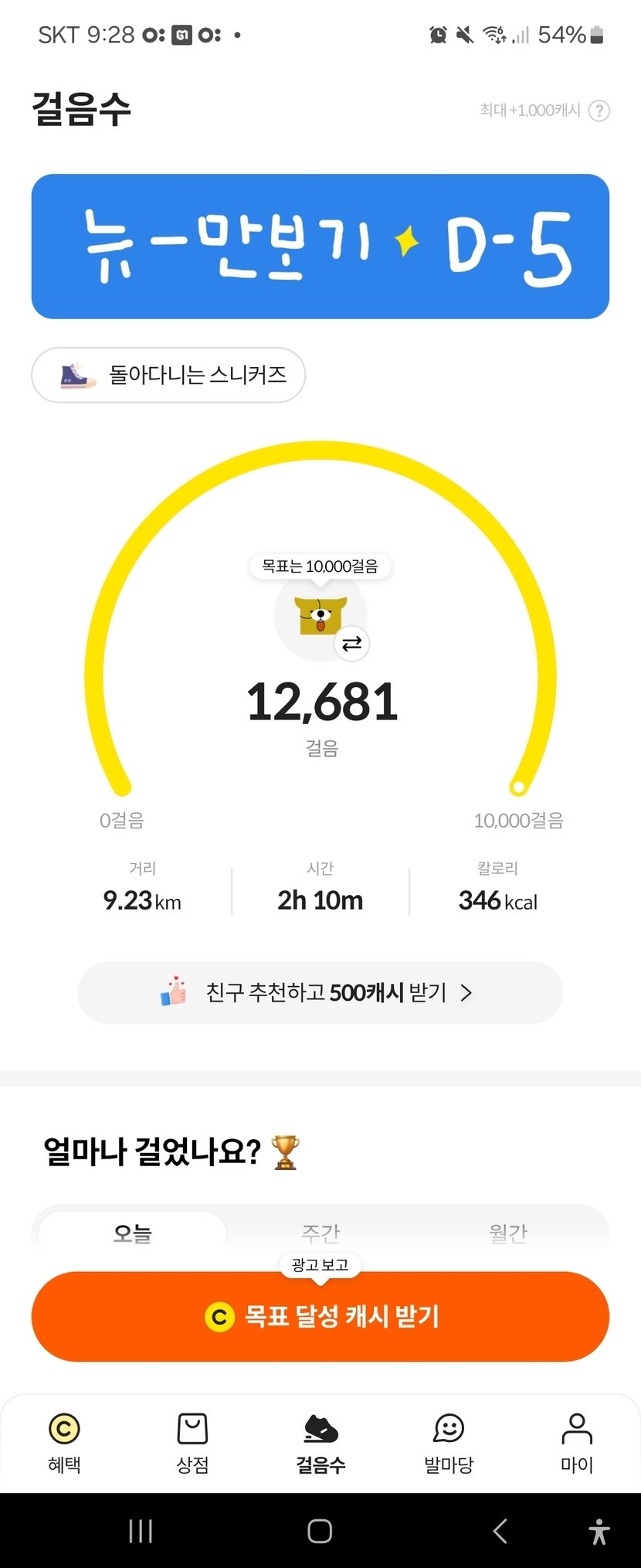Switch to the 주간 tab
This screenshot has height=1568, width=641.
pyautogui.click(x=320, y=1233)
